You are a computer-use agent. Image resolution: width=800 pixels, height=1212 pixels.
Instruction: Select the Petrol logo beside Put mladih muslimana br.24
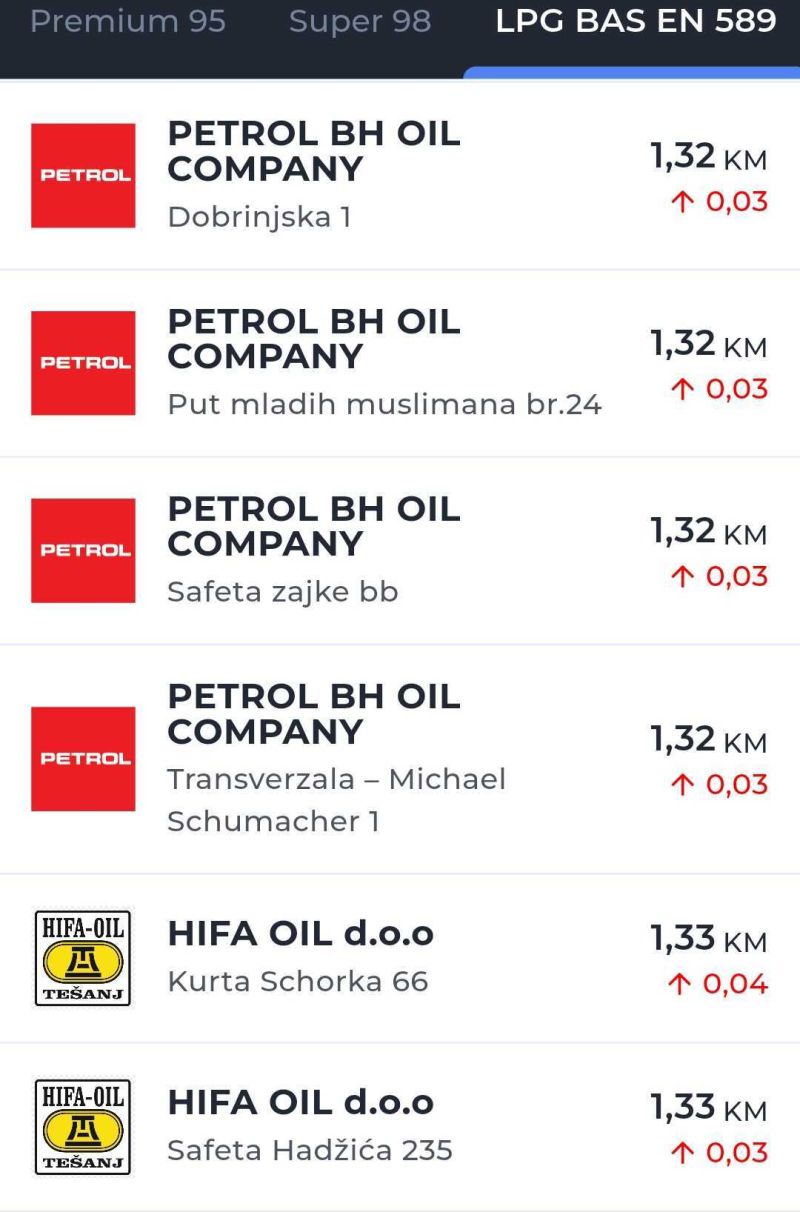point(84,362)
